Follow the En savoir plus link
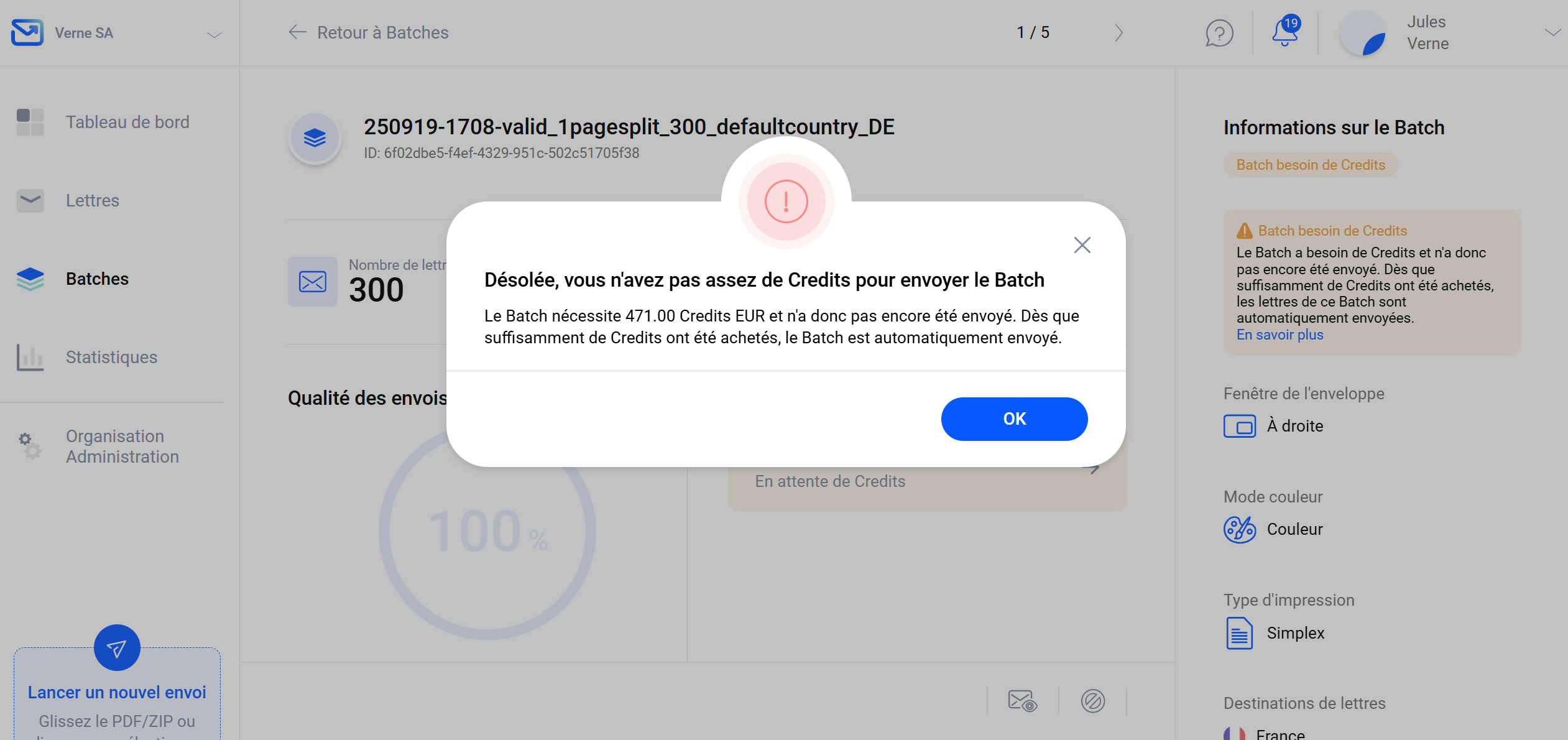Screen dimensions: 1568x740 [1280, 335]
